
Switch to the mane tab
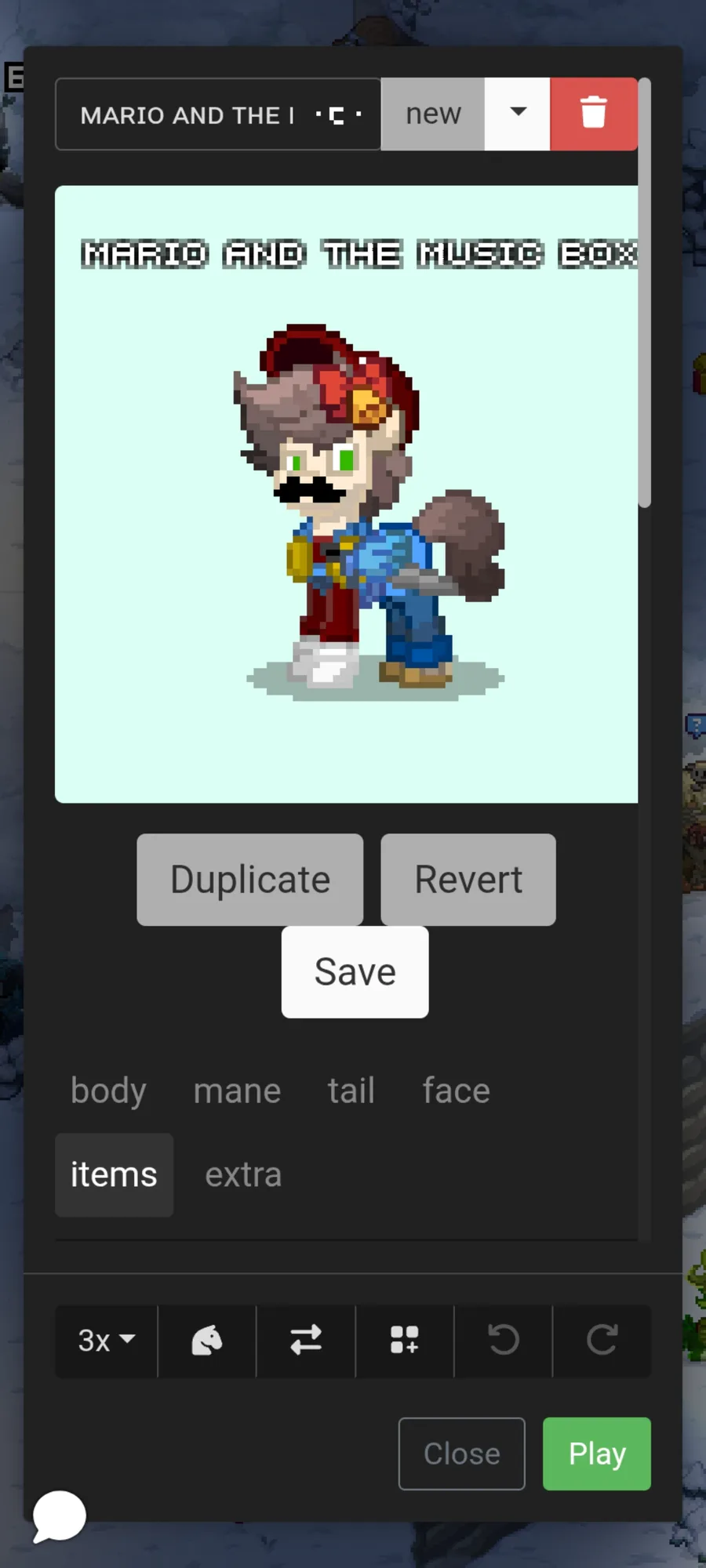click(x=237, y=1091)
